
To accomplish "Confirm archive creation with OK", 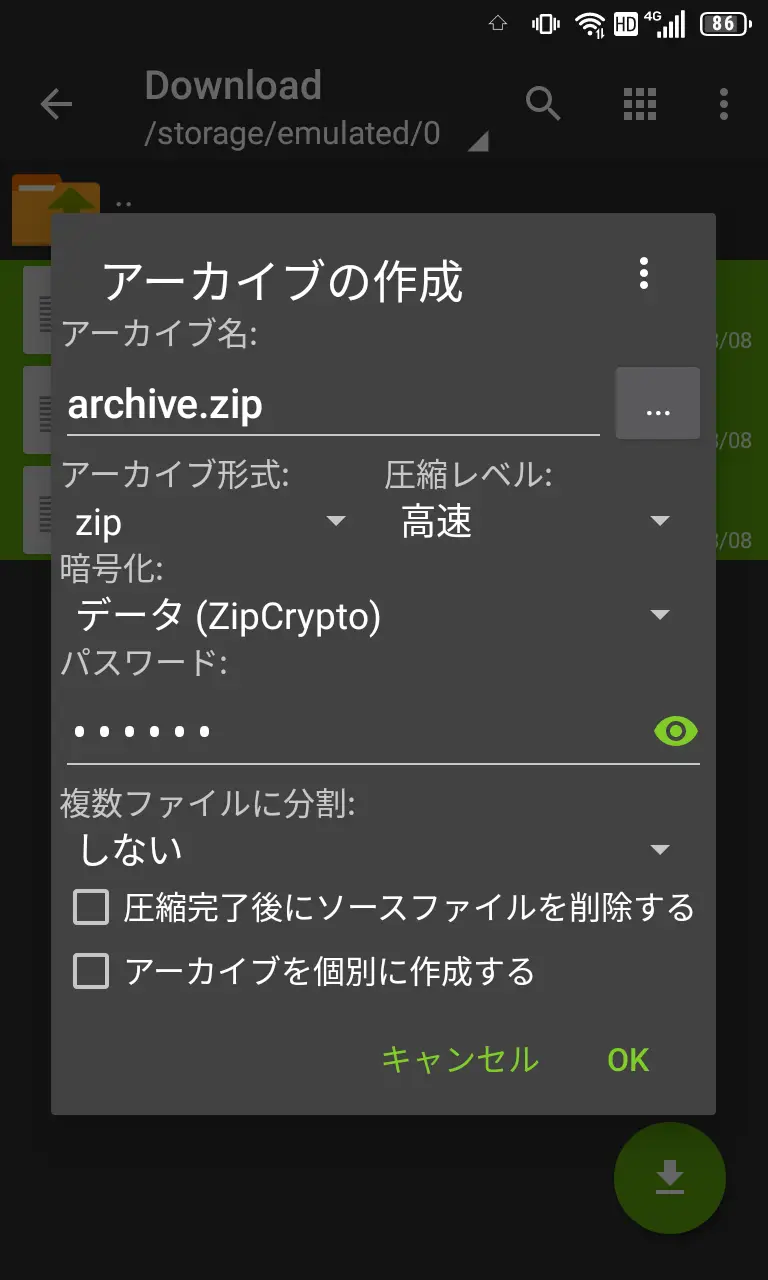I will pos(628,1059).
